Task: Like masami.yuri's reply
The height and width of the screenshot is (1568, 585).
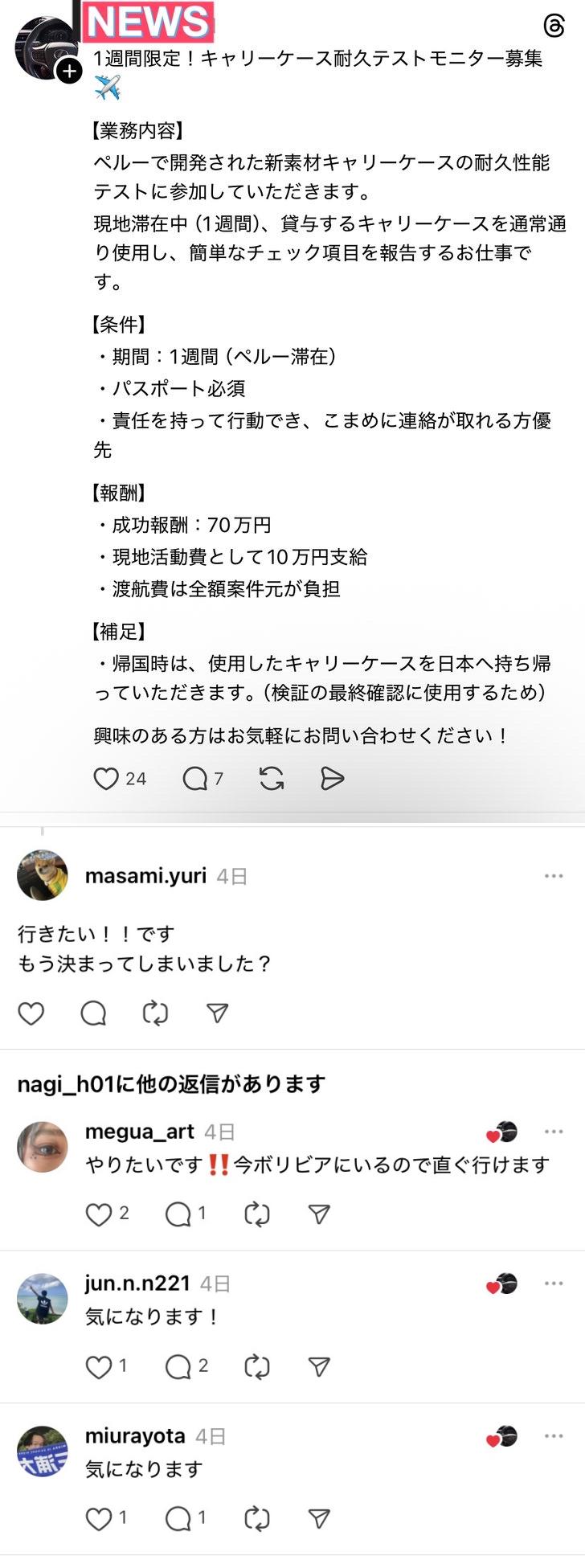Action: click(31, 1013)
